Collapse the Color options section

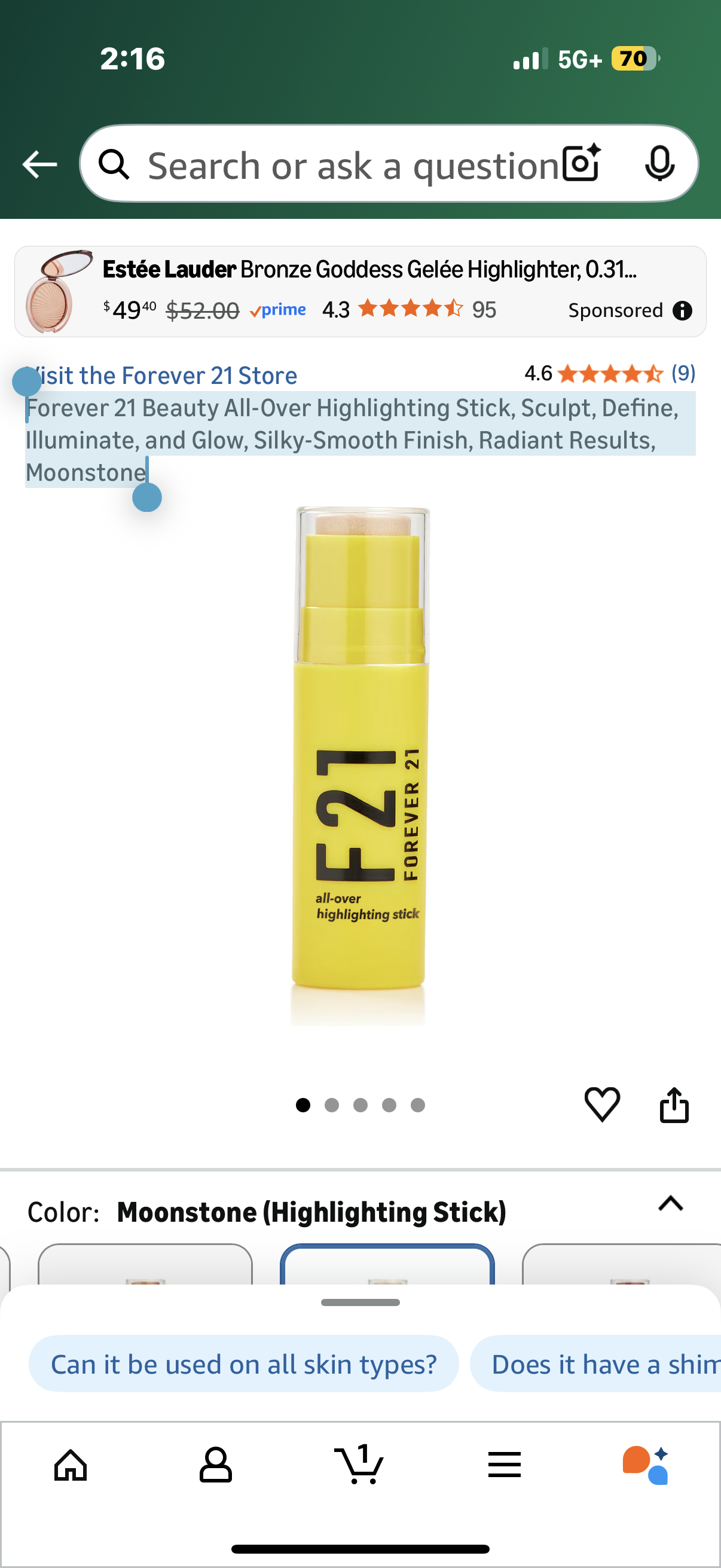tap(671, 1204)
